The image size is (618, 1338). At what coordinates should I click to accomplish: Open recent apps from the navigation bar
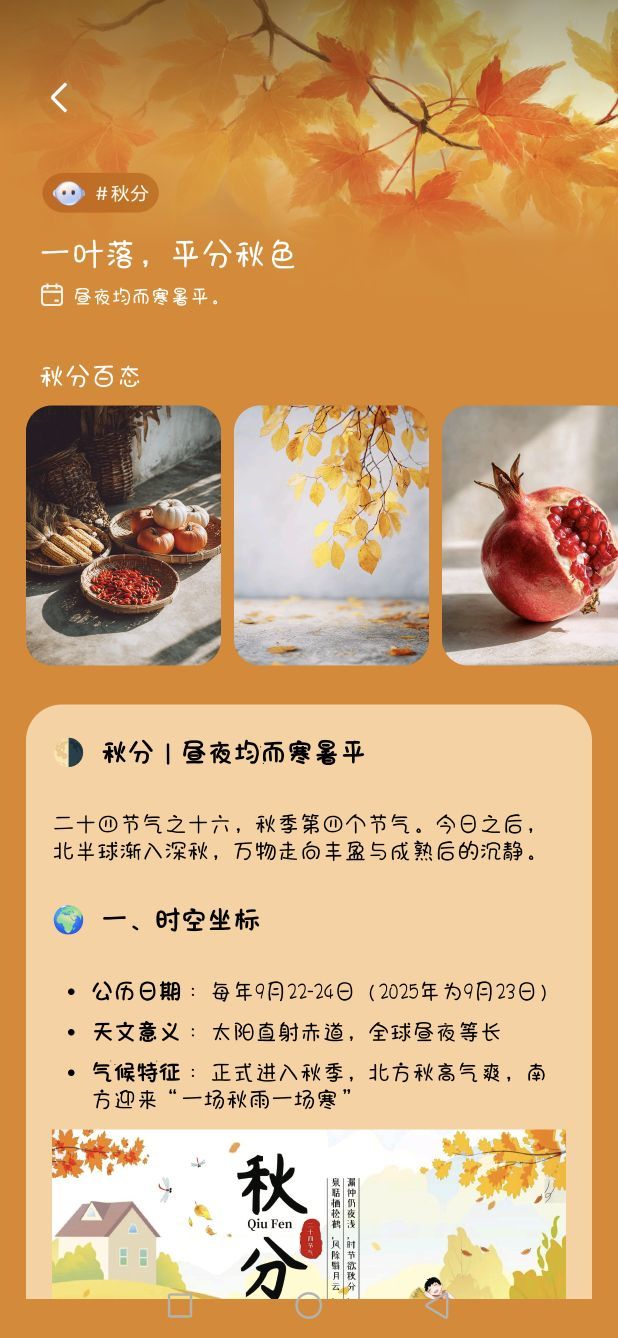coord(180,1305)
